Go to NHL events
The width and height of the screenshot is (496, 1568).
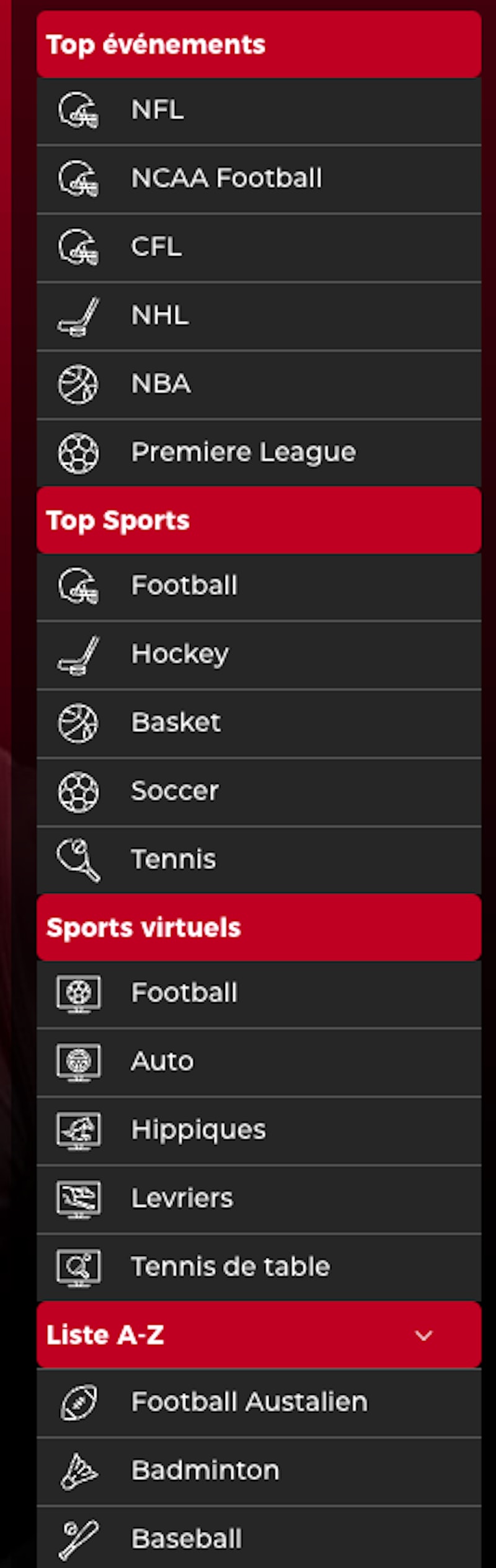[160, 316]
